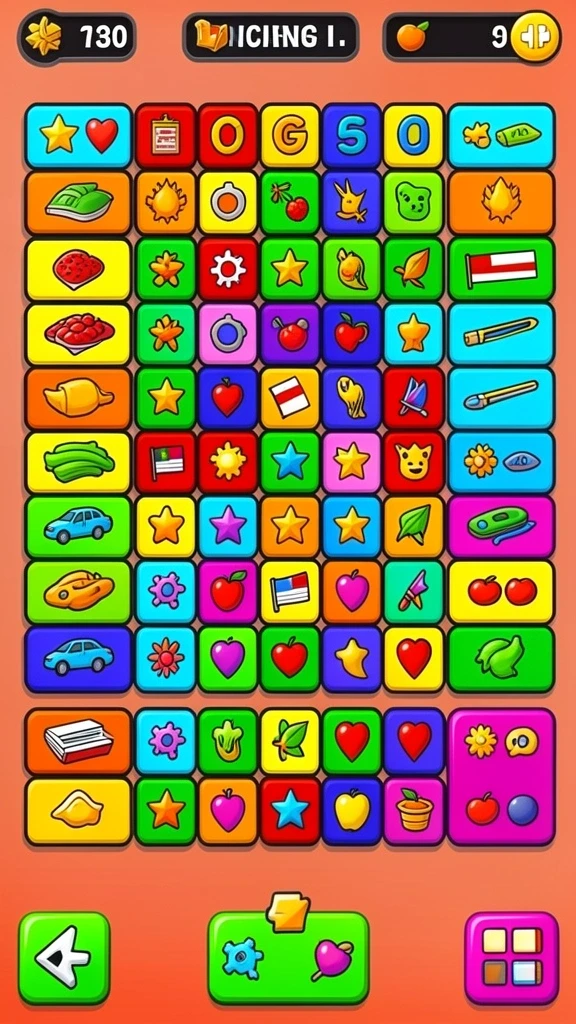Activate the green gear and lollipop booster button
This screenshot has width=576, height=1024.
click(x=288, y=958)
